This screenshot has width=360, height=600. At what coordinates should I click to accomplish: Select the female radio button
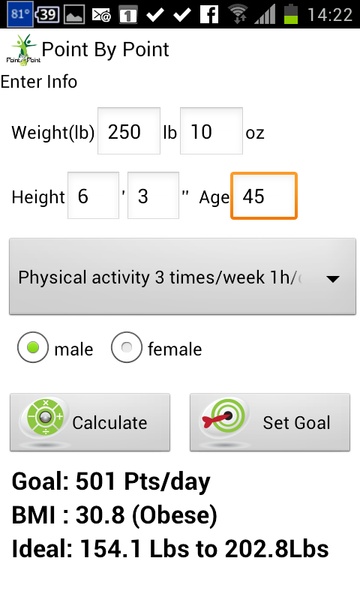coord(126,347)
